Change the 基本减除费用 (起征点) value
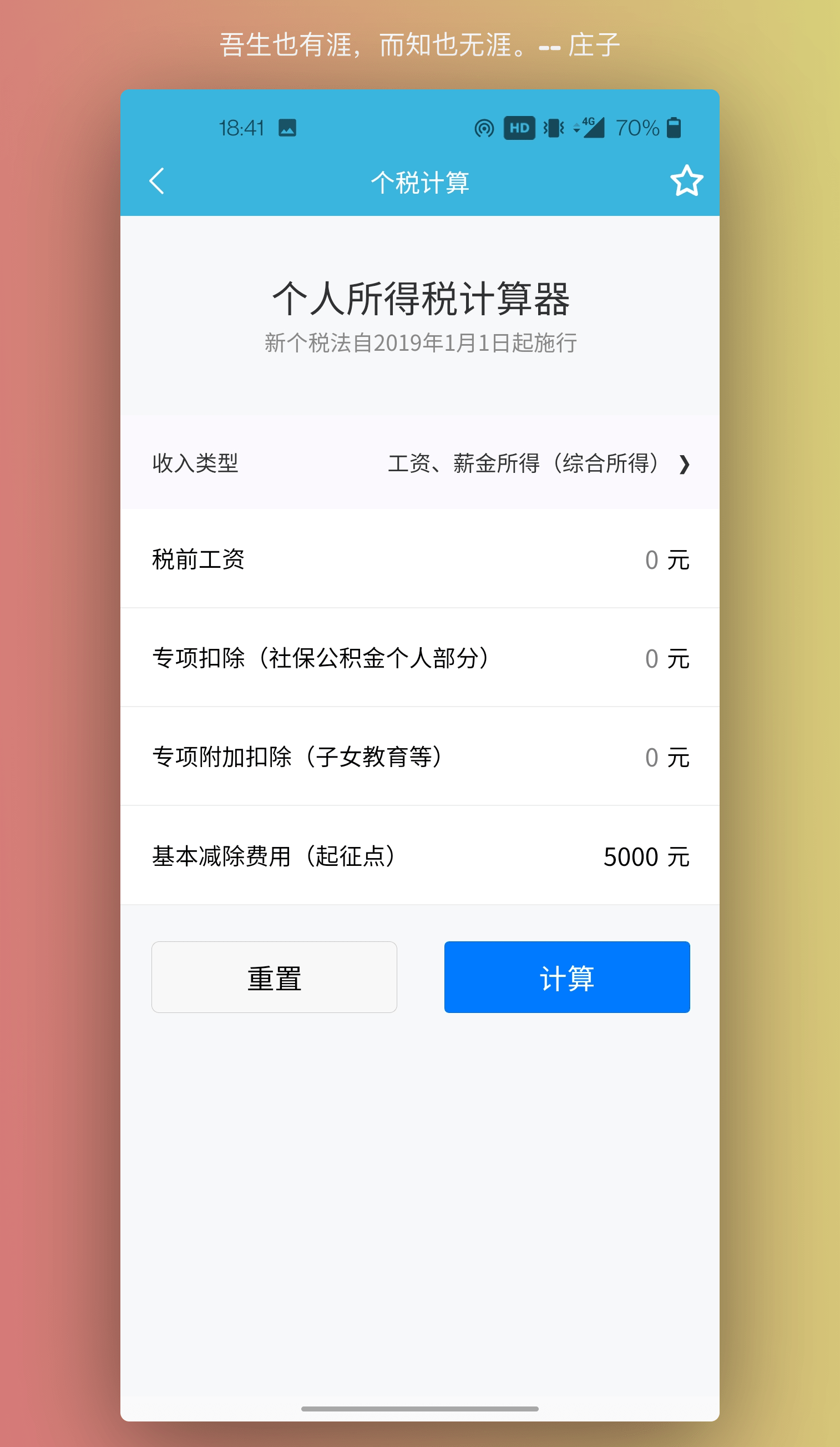Viewport: 840px width, 1447px height. pyautogui.click(x=630, y=857)
